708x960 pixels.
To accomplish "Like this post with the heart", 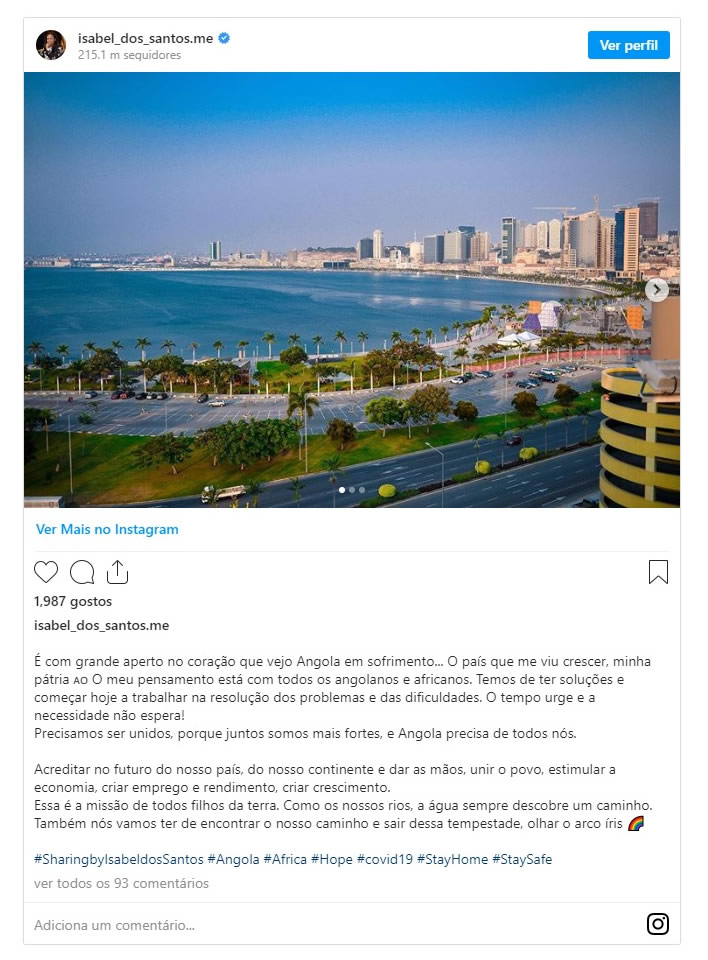I will pyautogui.click(x=46, y=572).
